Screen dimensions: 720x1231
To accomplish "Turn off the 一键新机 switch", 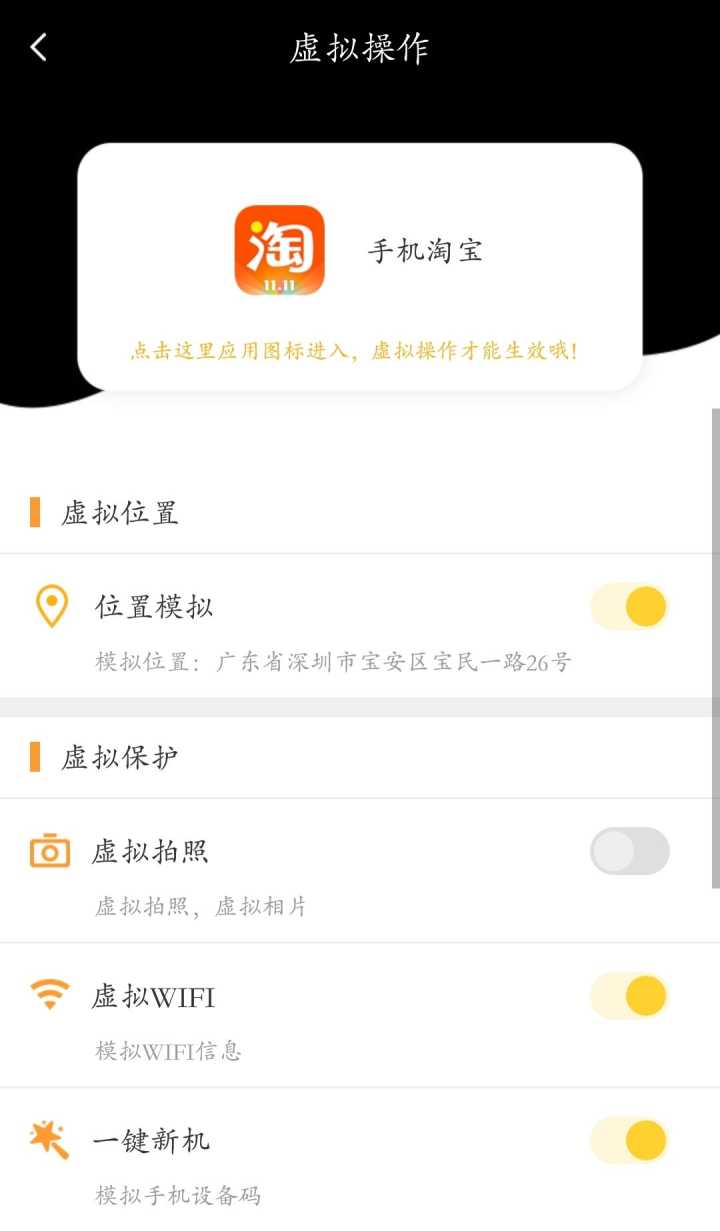I will point(629,1140).
